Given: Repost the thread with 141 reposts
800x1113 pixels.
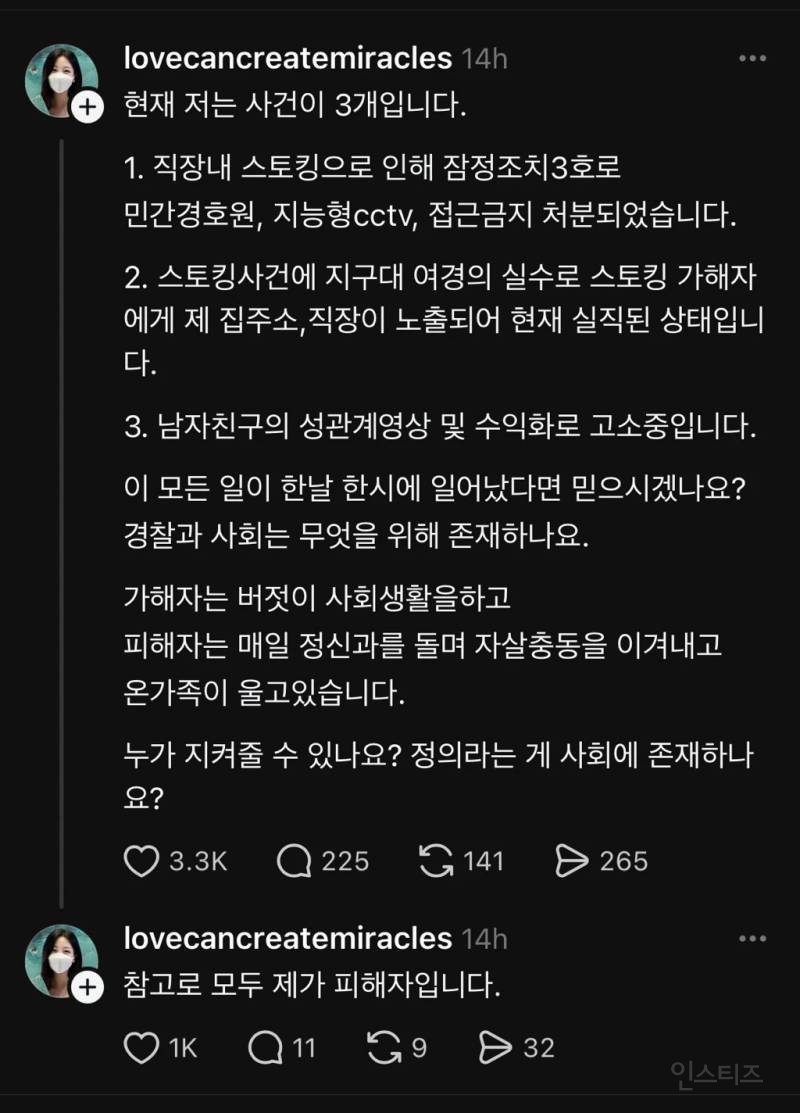Looking at the screenshot, I should [x=436, y=861].
